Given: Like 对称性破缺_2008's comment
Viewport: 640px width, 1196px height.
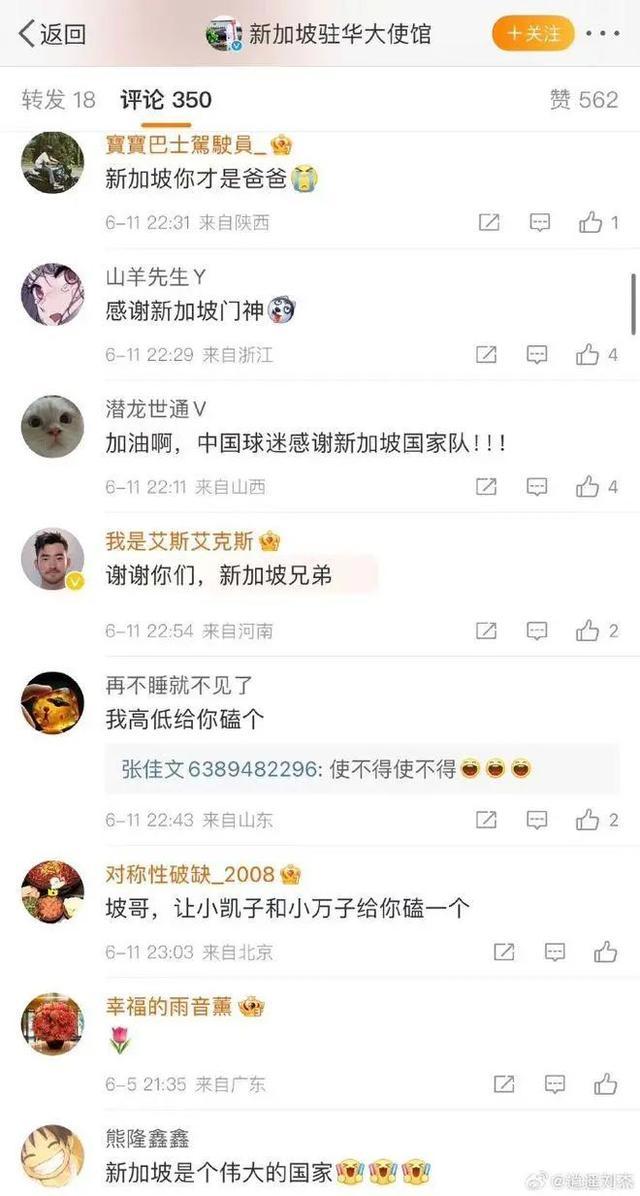Looking at the screenshot, I should pyautogui.click(x=605, y=952).
